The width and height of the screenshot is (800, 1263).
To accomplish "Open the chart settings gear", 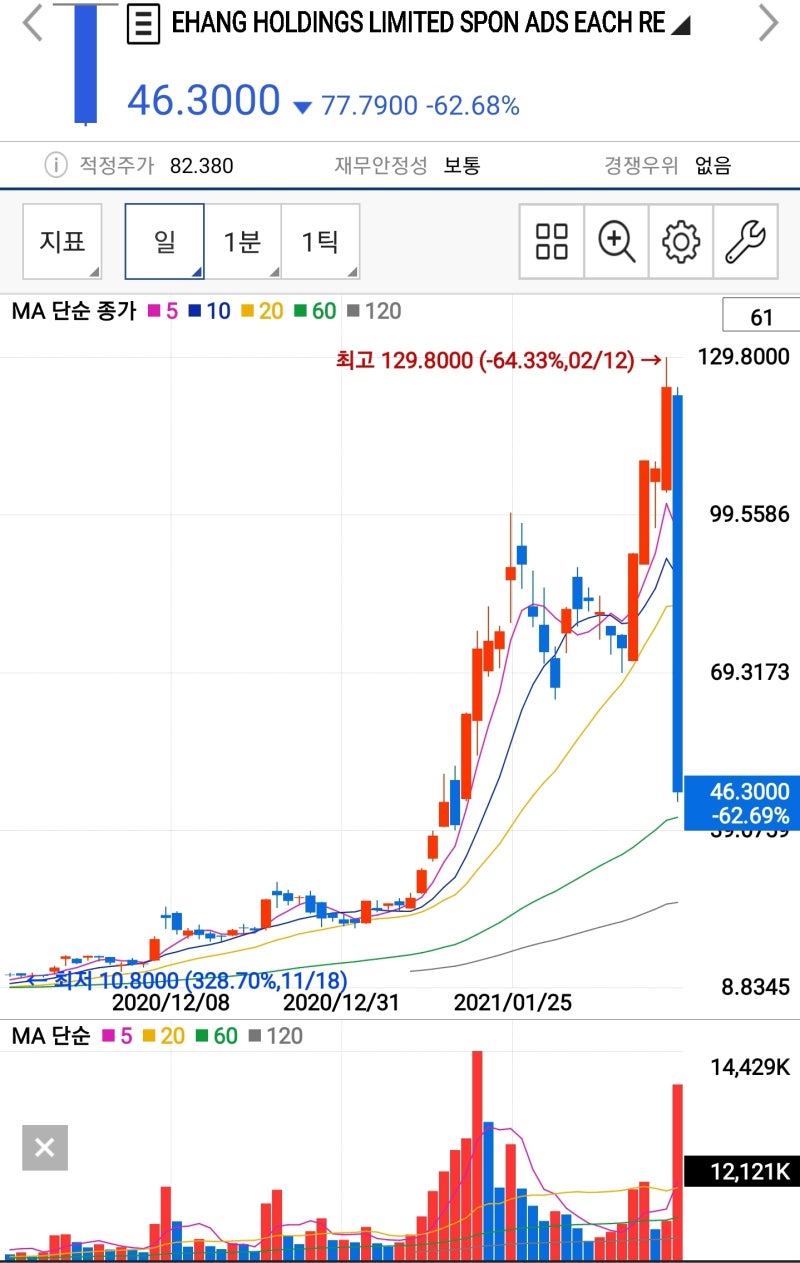I will 679,241.
